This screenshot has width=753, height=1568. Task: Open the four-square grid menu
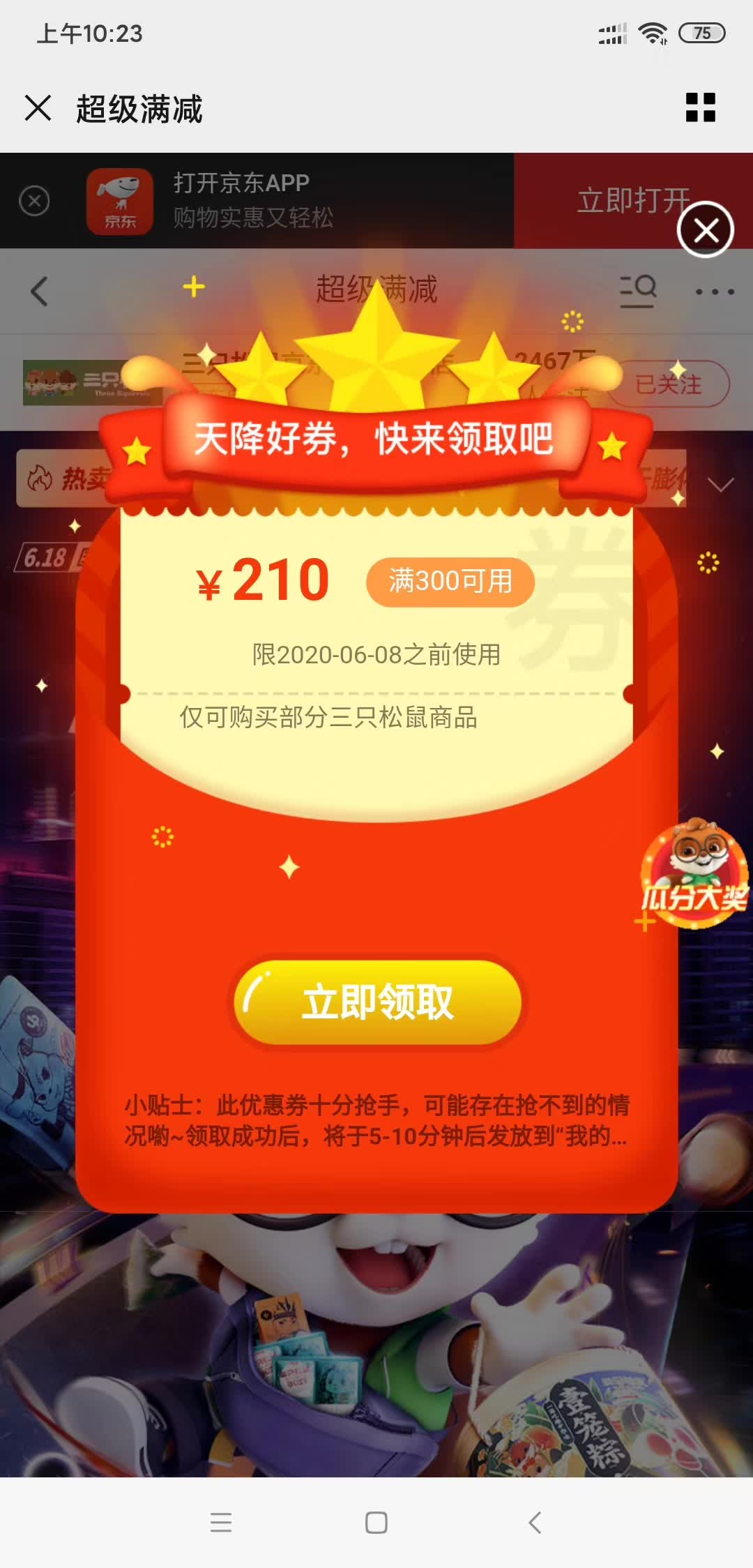point(700,108)
